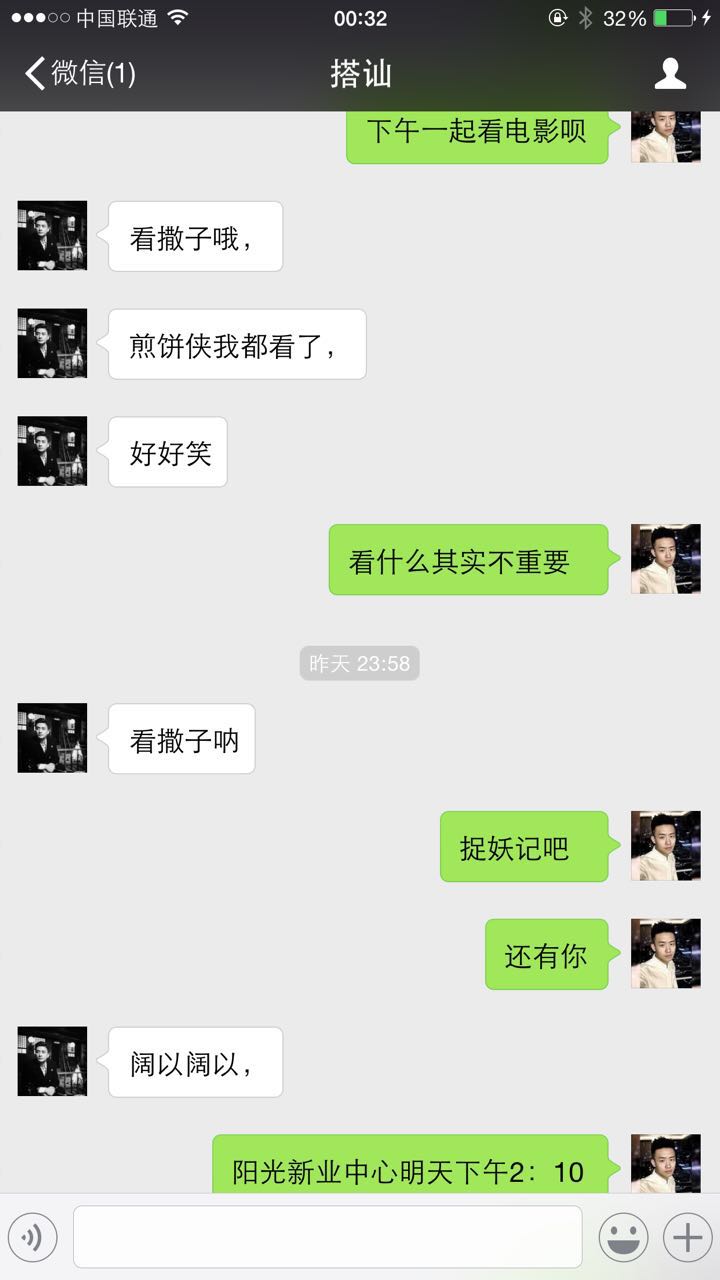Go back to the 微信 chat list
The width and height of the screenshot is (720, 1280).
pyautogui.click(x=78, y=74)
